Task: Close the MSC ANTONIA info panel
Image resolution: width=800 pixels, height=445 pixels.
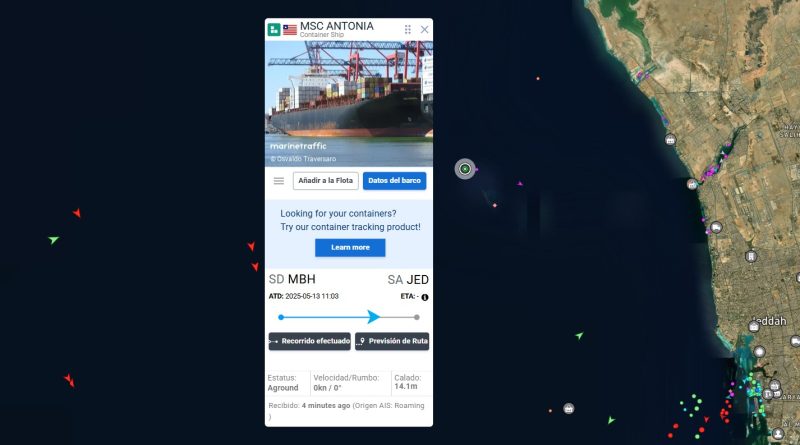Action: tap(424, 30)
